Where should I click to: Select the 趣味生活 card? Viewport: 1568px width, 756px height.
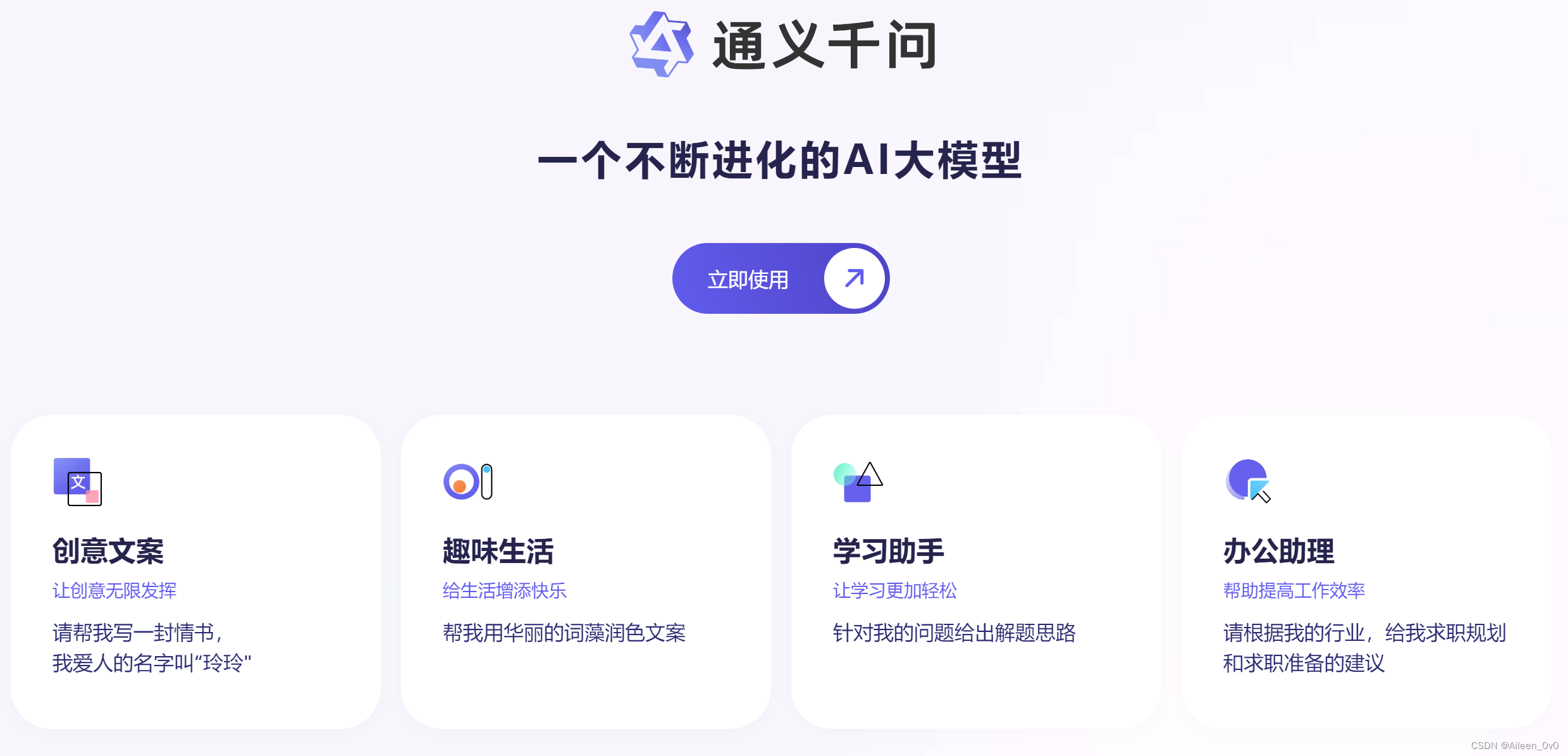coord(585,571)
